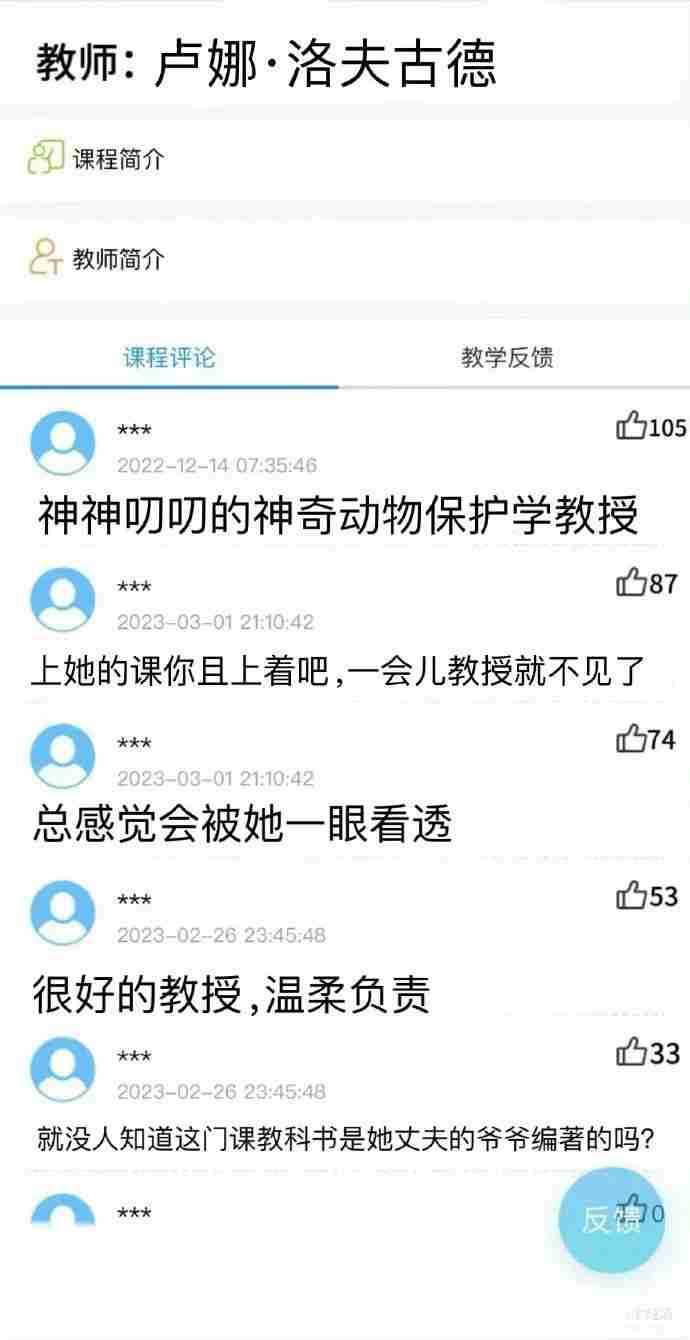
Task: Tap the floating 反馈 button
Action: [611, 1220]
